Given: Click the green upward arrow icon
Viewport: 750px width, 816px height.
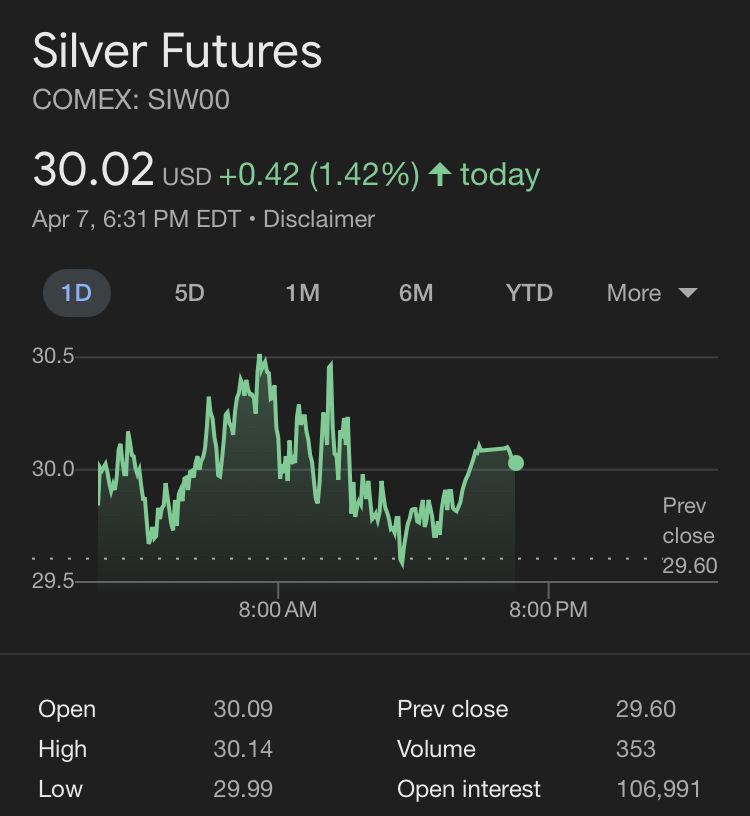Looking at the screenshot, I should point(440,173).
